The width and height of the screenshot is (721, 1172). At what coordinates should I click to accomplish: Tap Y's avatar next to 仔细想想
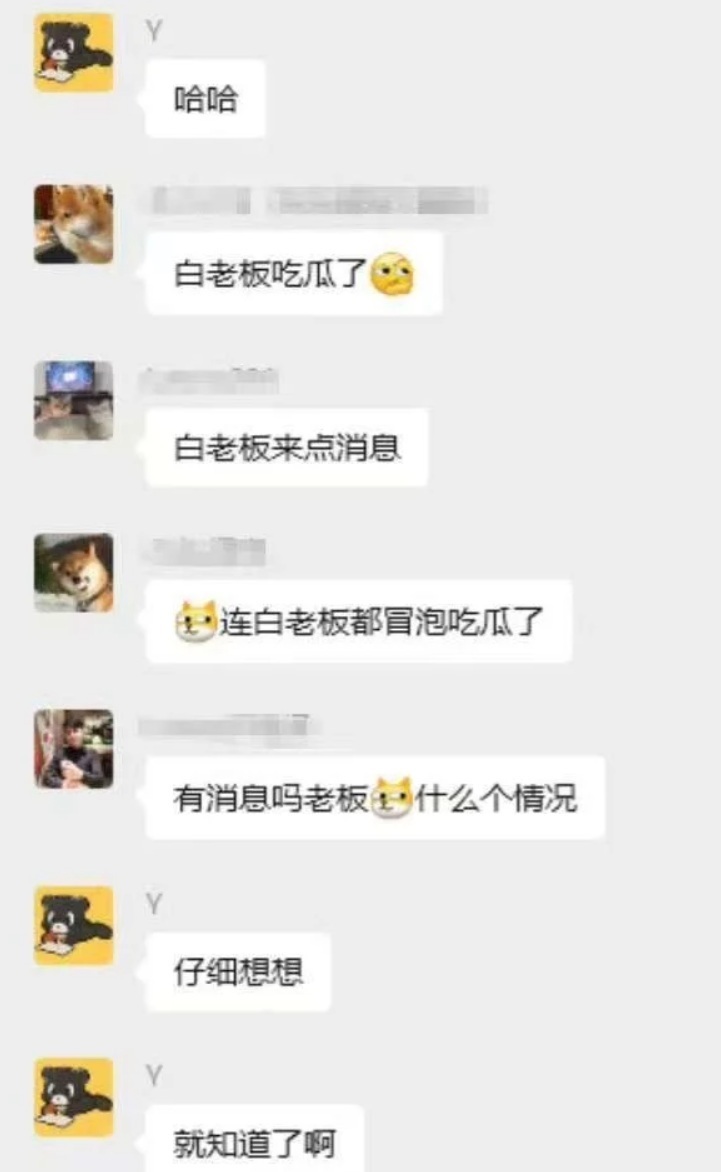(x=74, y=925)
